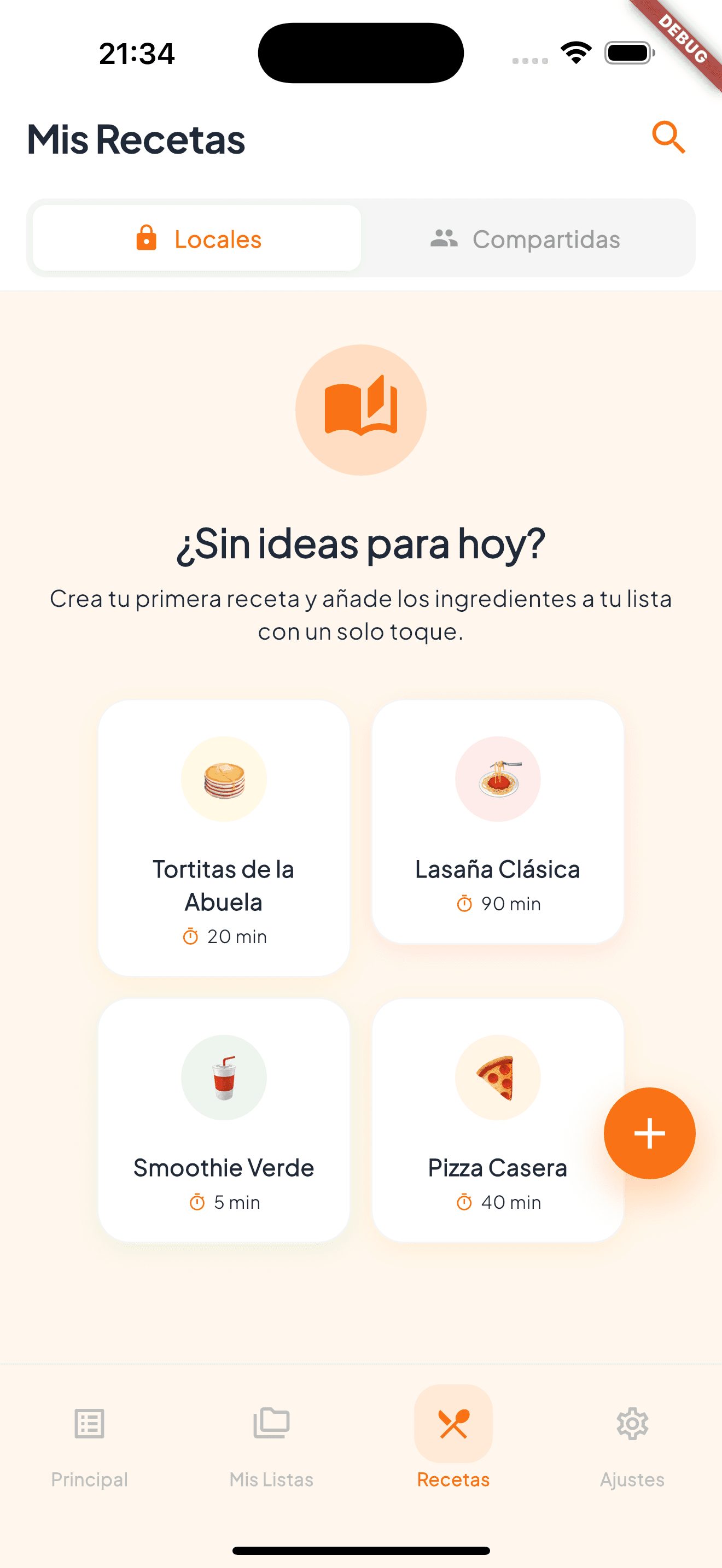Tap the spaghetti thumbnail on Lasaña Clásica

[x=497, y=779]
